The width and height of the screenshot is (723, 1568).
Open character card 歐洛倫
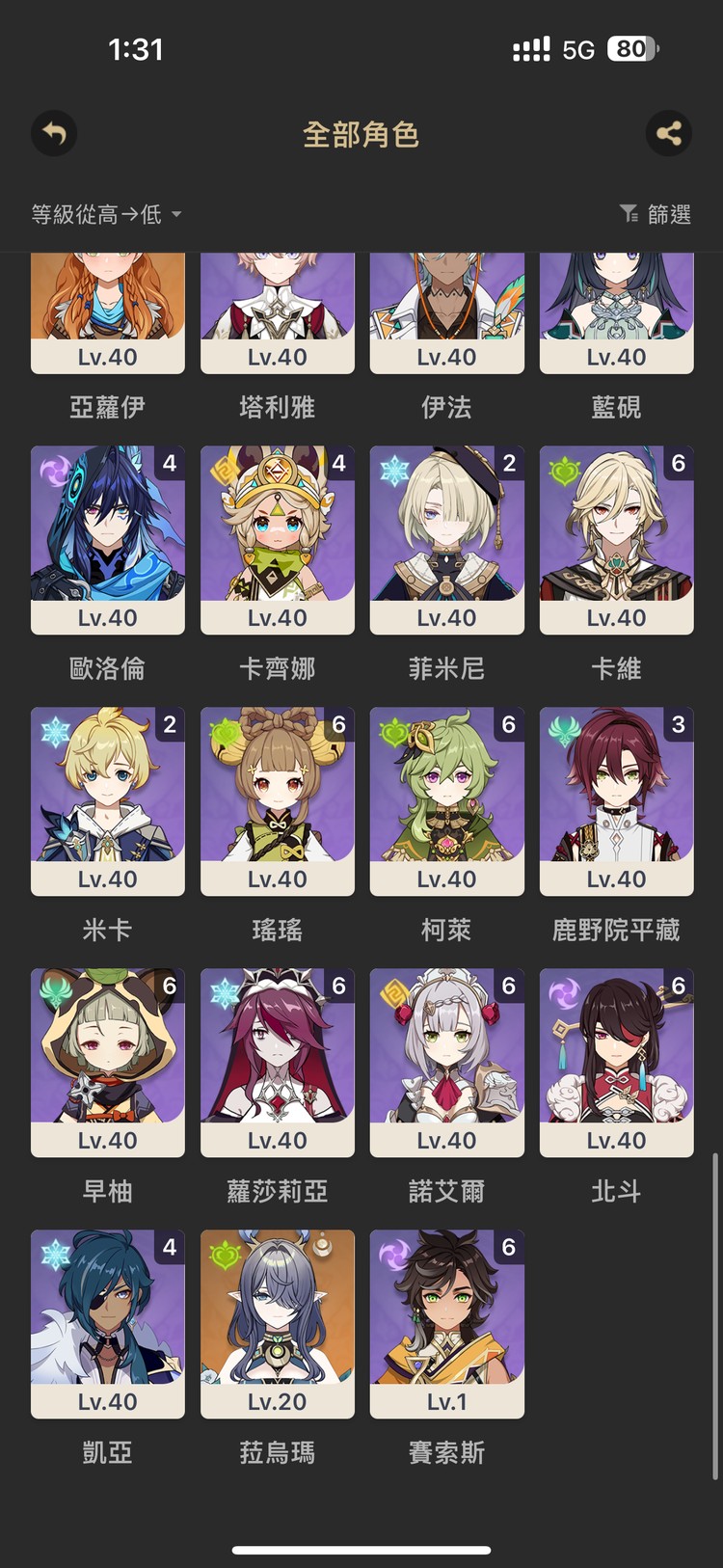click(108, 539)
